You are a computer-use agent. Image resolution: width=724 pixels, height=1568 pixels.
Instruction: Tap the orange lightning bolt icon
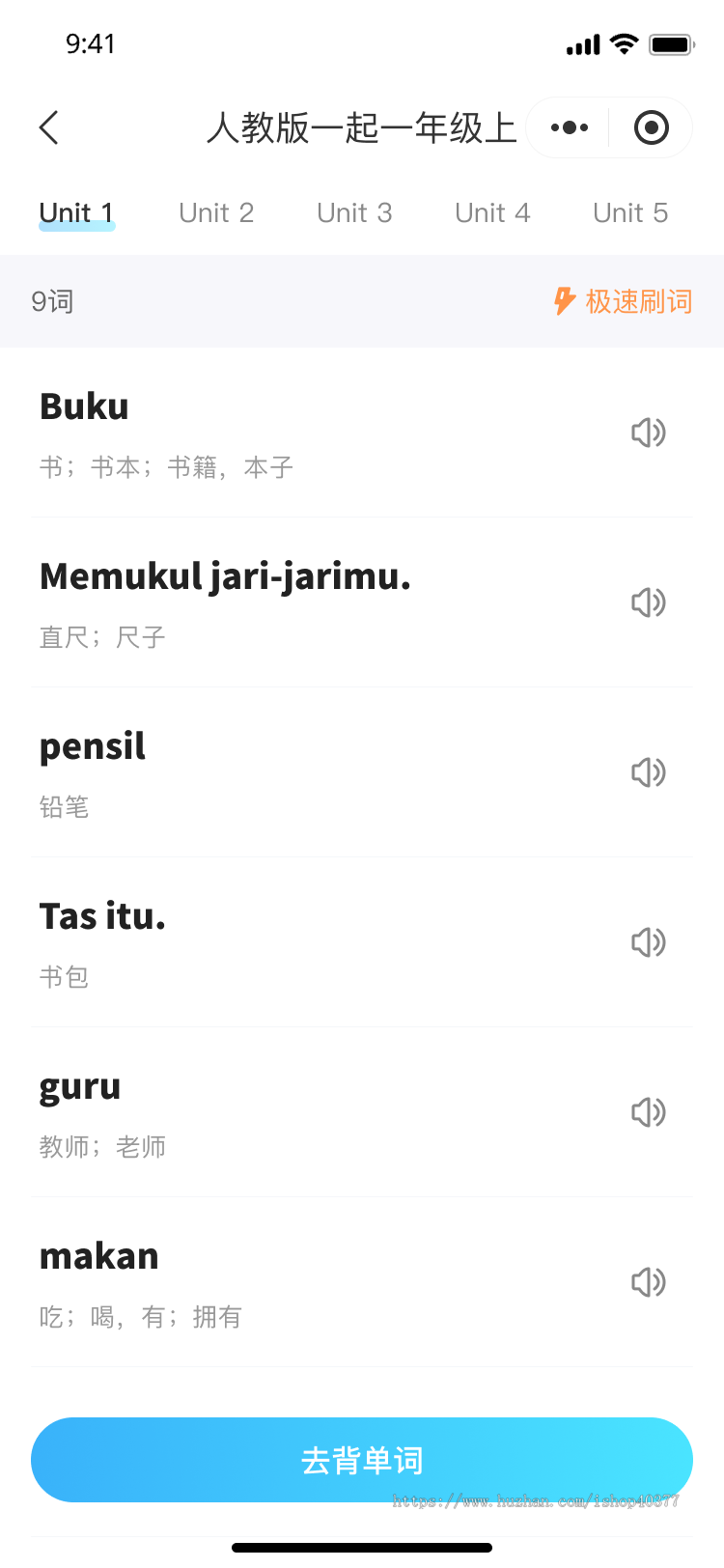pyautogui.click(x=561, y=301)
